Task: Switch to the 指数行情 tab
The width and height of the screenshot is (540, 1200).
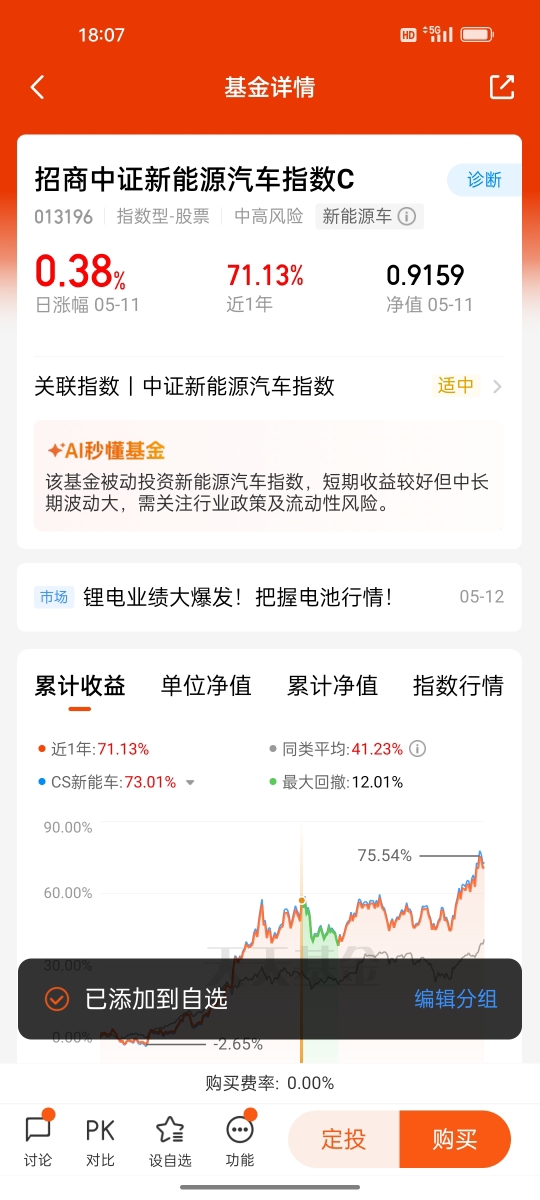Action: 458,686
